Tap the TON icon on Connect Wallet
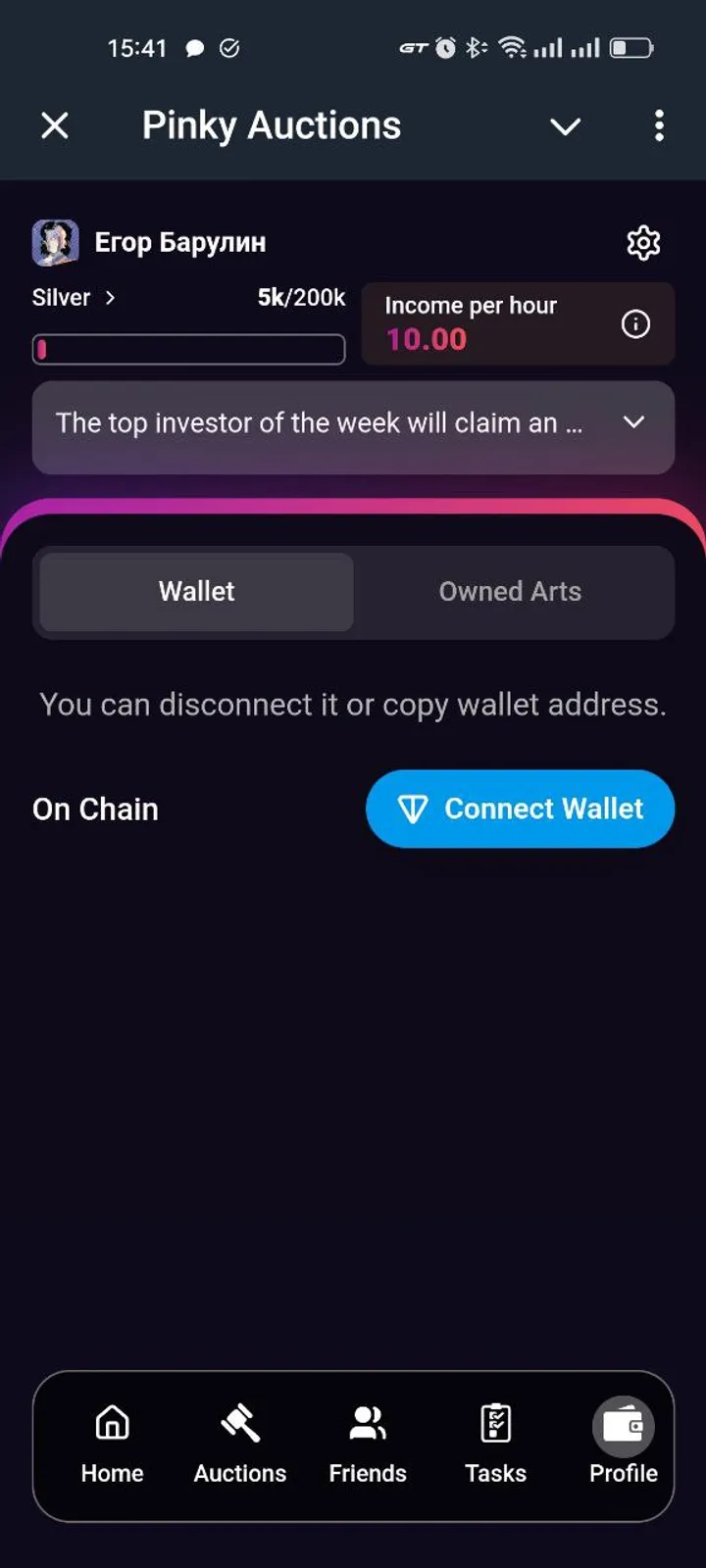706x1568 pixels. pos(413,808)
